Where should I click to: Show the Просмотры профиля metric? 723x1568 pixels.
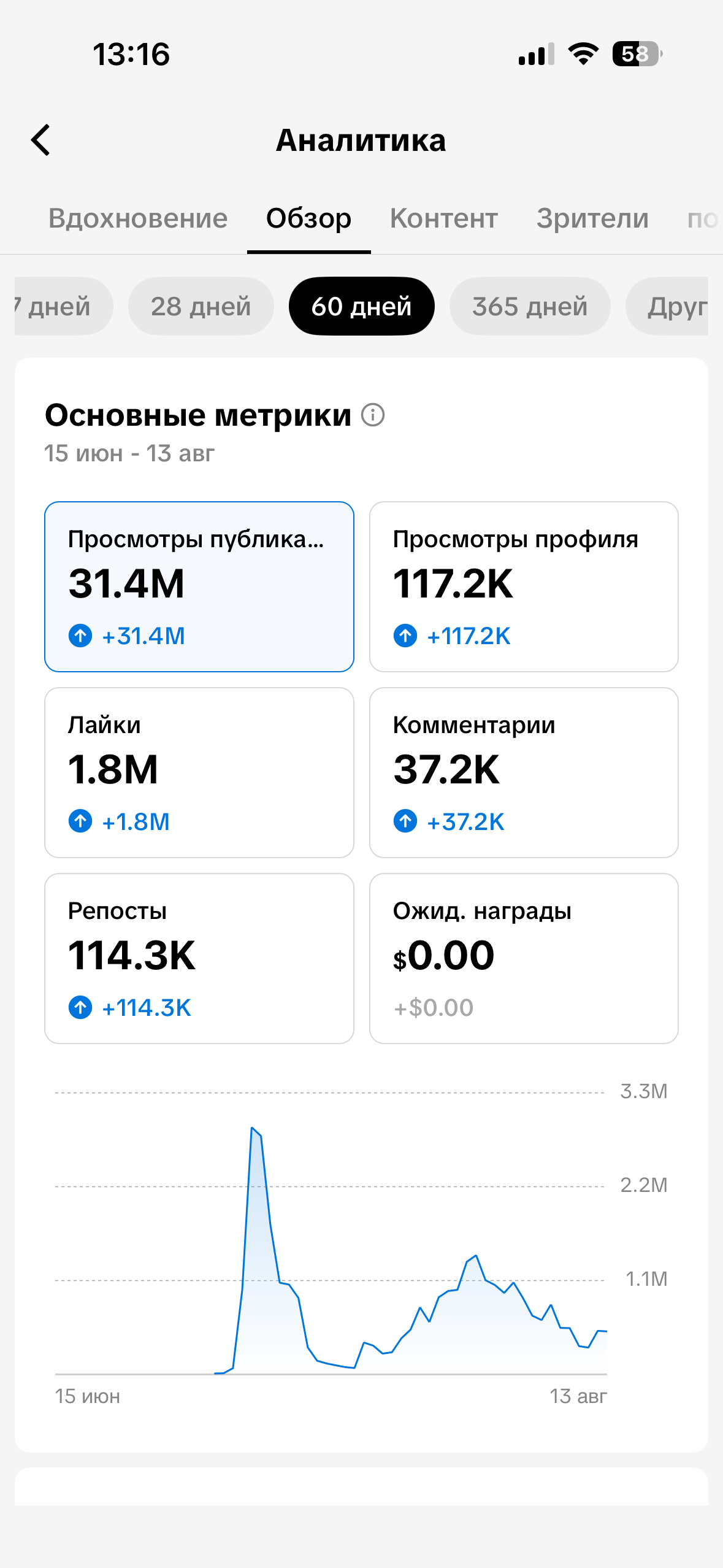coord(524,586)
